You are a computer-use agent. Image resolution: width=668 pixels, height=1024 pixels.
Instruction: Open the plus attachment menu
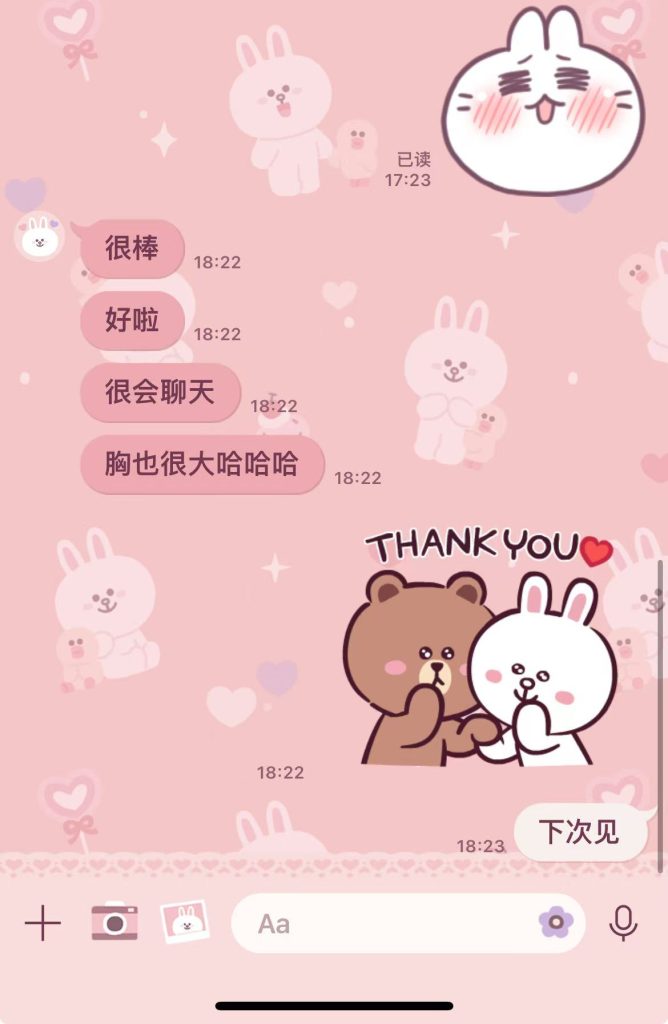(x=43, y=923)
